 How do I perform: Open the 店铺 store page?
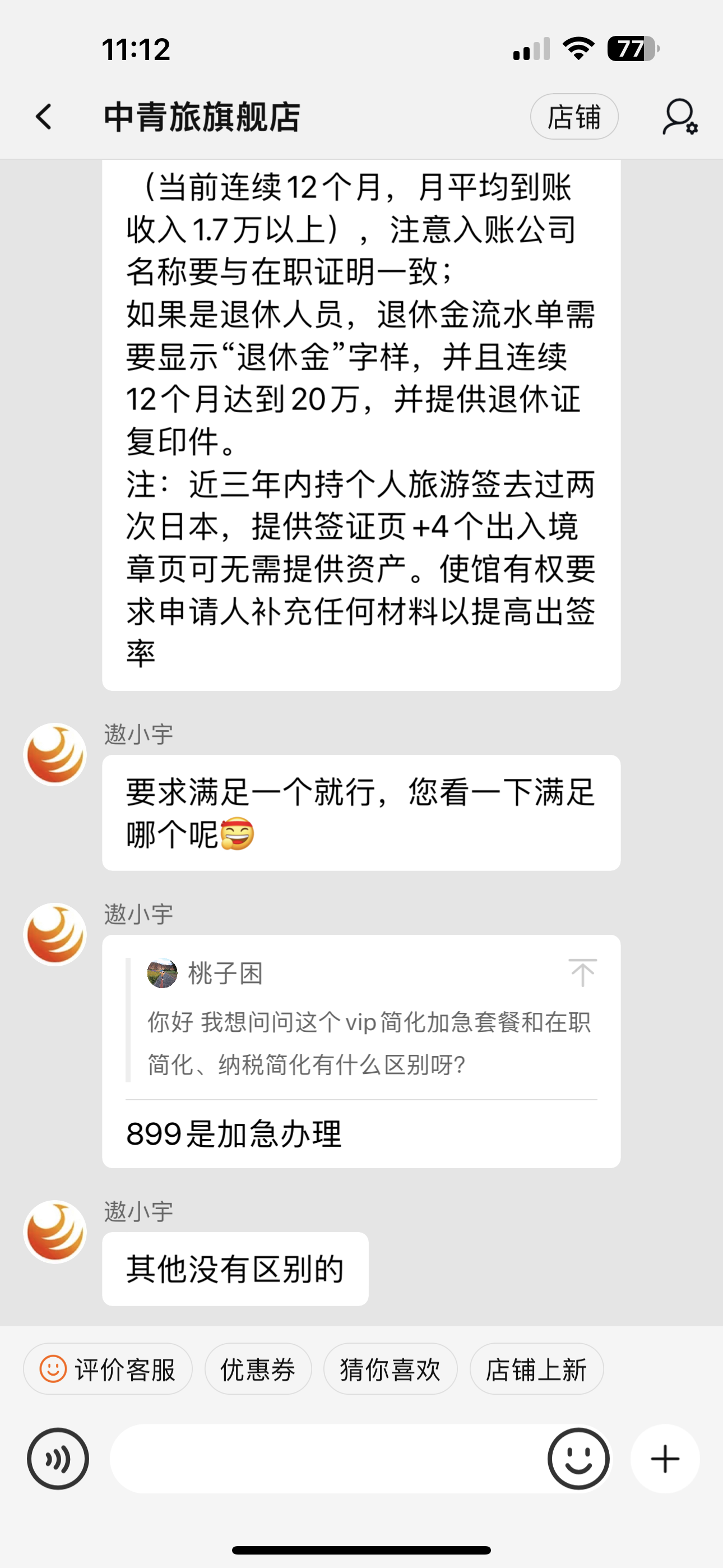point(574,117)
